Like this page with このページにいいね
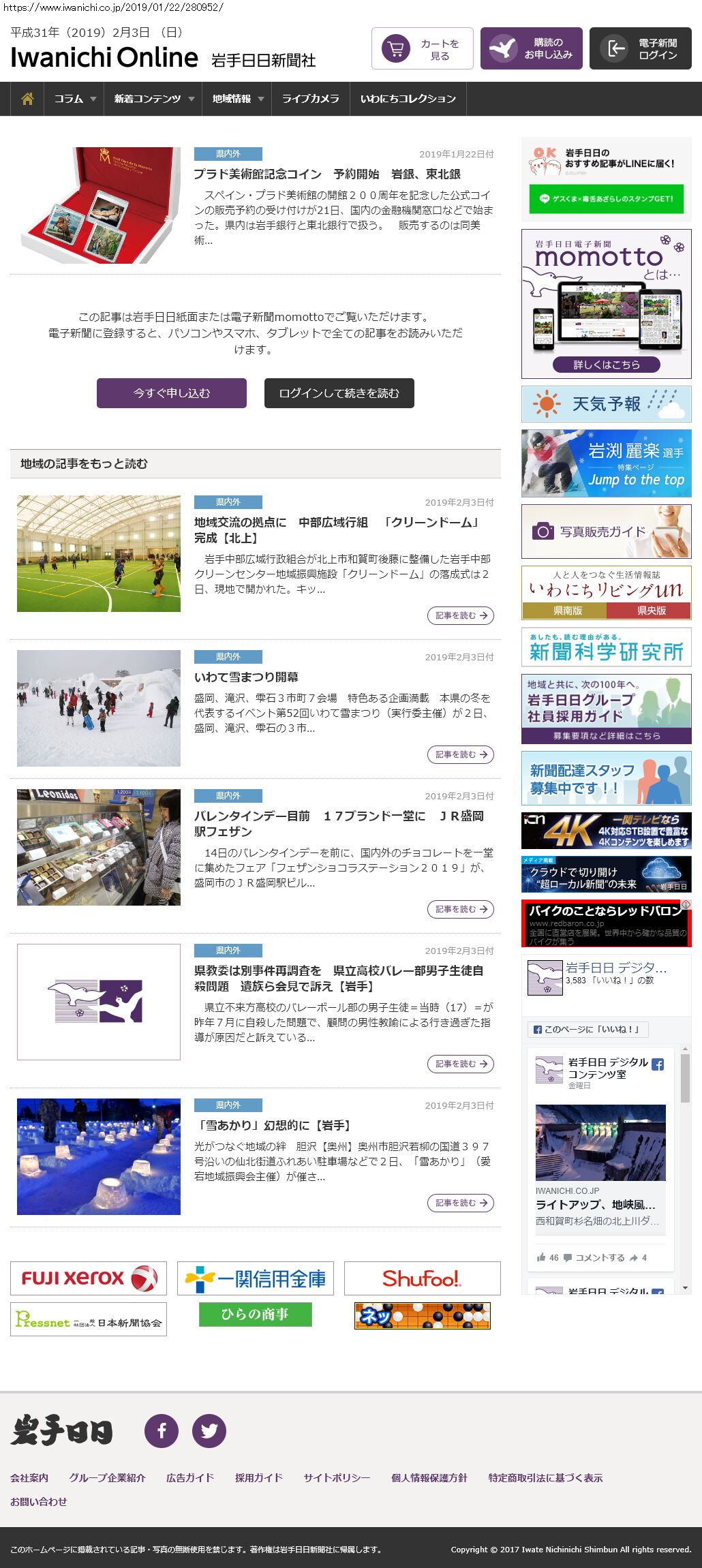The height and width of the screenshot is (1568, 702). pyautogui.click(x=588, y=1029)
